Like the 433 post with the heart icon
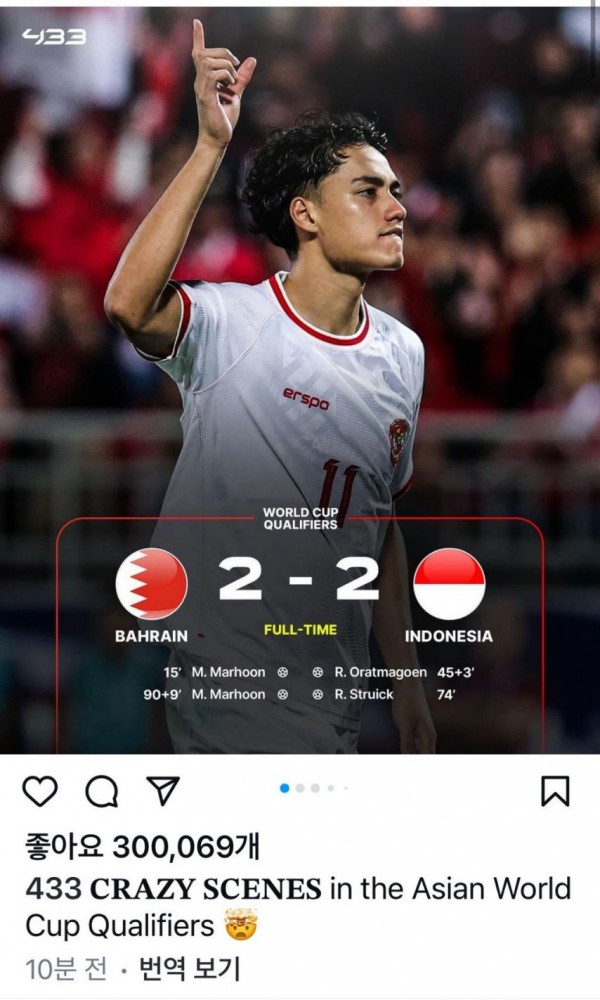This screenshot has height=1000, width=600. pyautogui.click(x=40, y=791)
